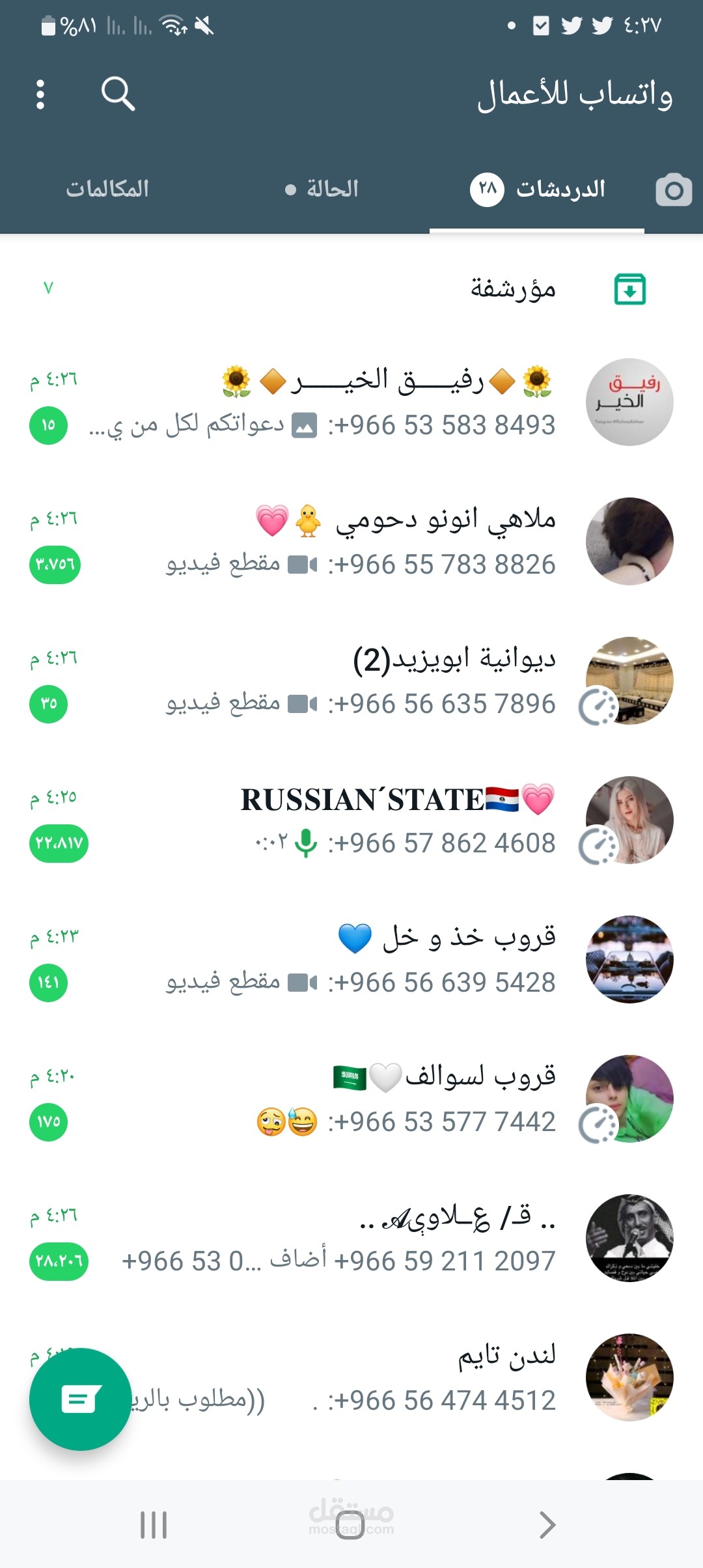Viewport: 703px width, 1568px height.
Task: Tap the system recent apps button
Action: coord(154,1525)
